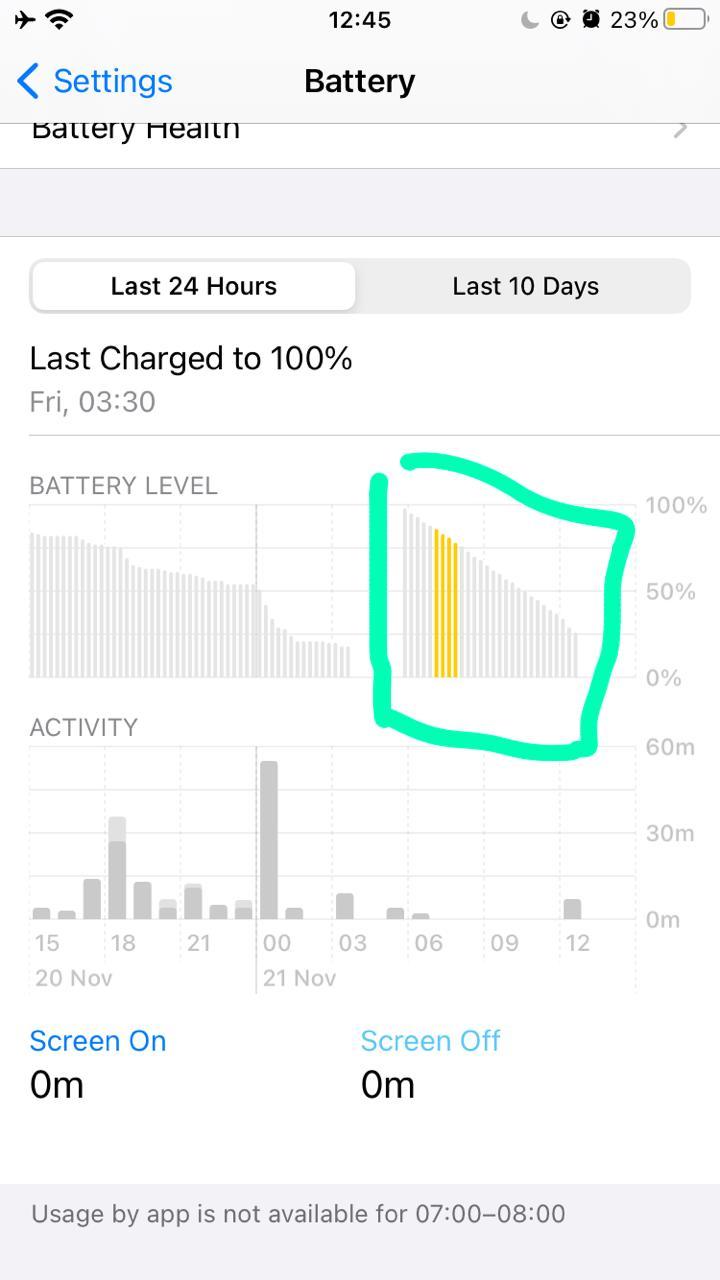Screen dimensions: 720x1280
Task: Tap the tallest activity bar at 00
Action: coord(268,840)
